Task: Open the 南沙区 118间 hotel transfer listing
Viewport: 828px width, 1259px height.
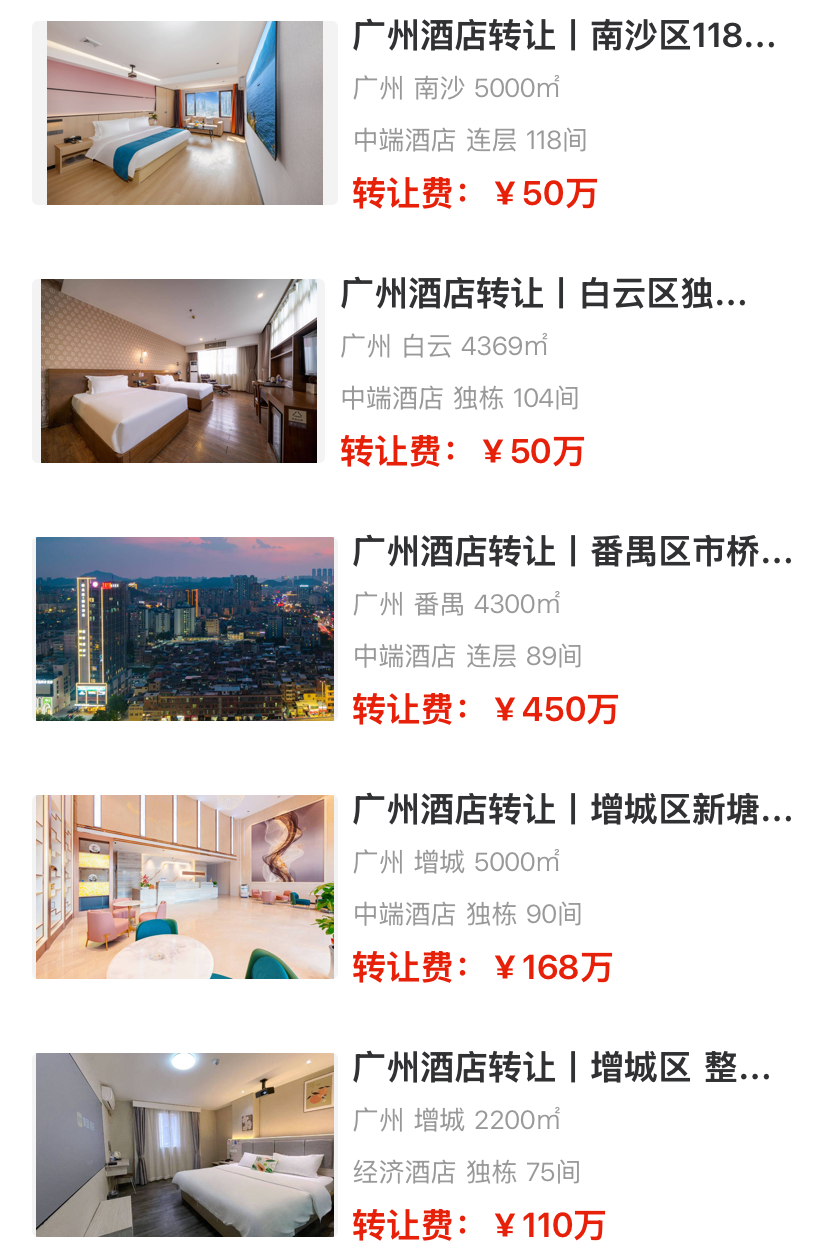Action: (x=563, y=37)
